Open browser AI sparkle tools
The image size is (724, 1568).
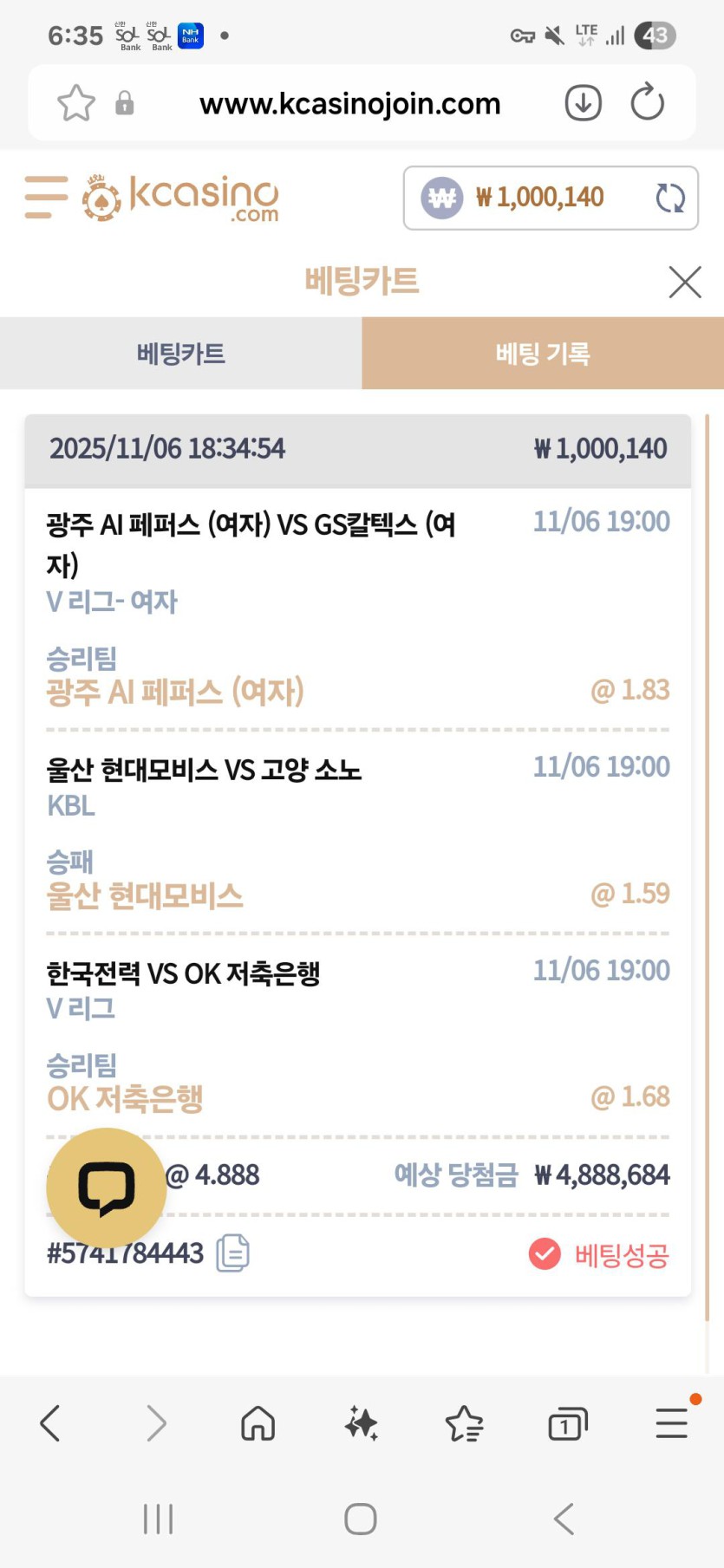tap(361, 1422)
